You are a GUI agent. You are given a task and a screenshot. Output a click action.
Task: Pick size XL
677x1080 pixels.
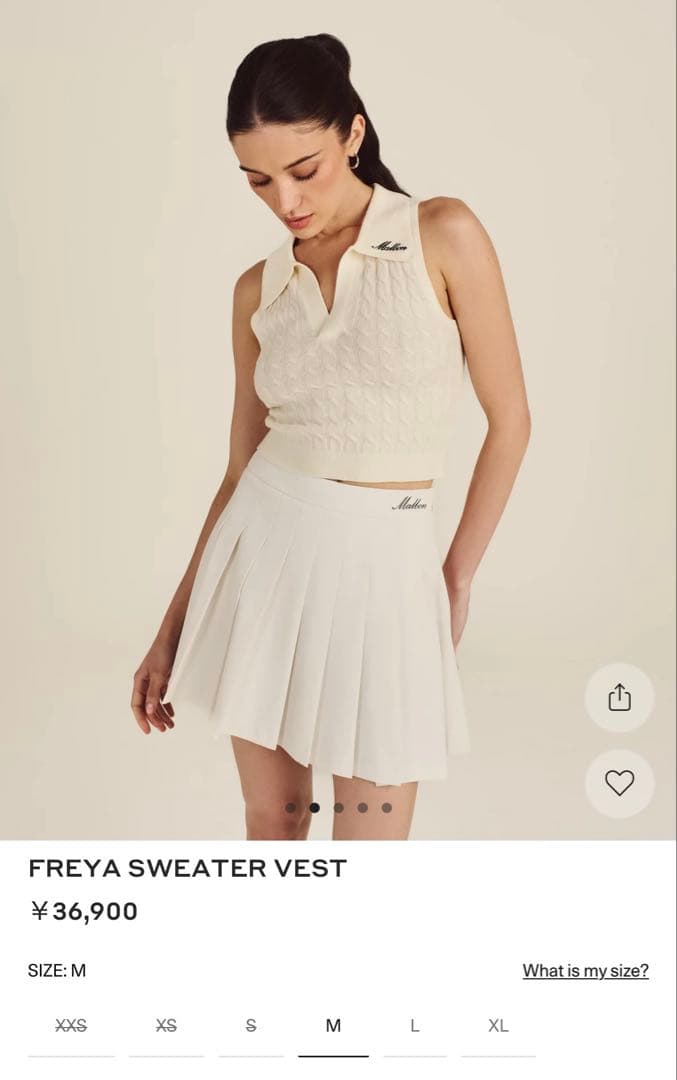click(x=498, y=1025)
